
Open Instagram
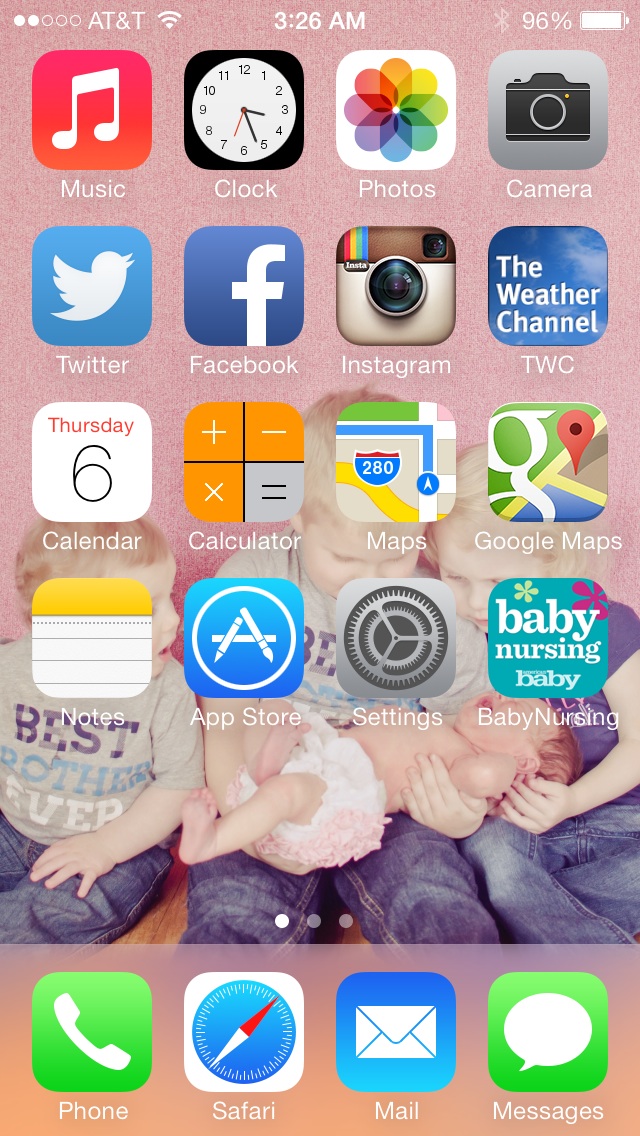[x=396, y=286]
